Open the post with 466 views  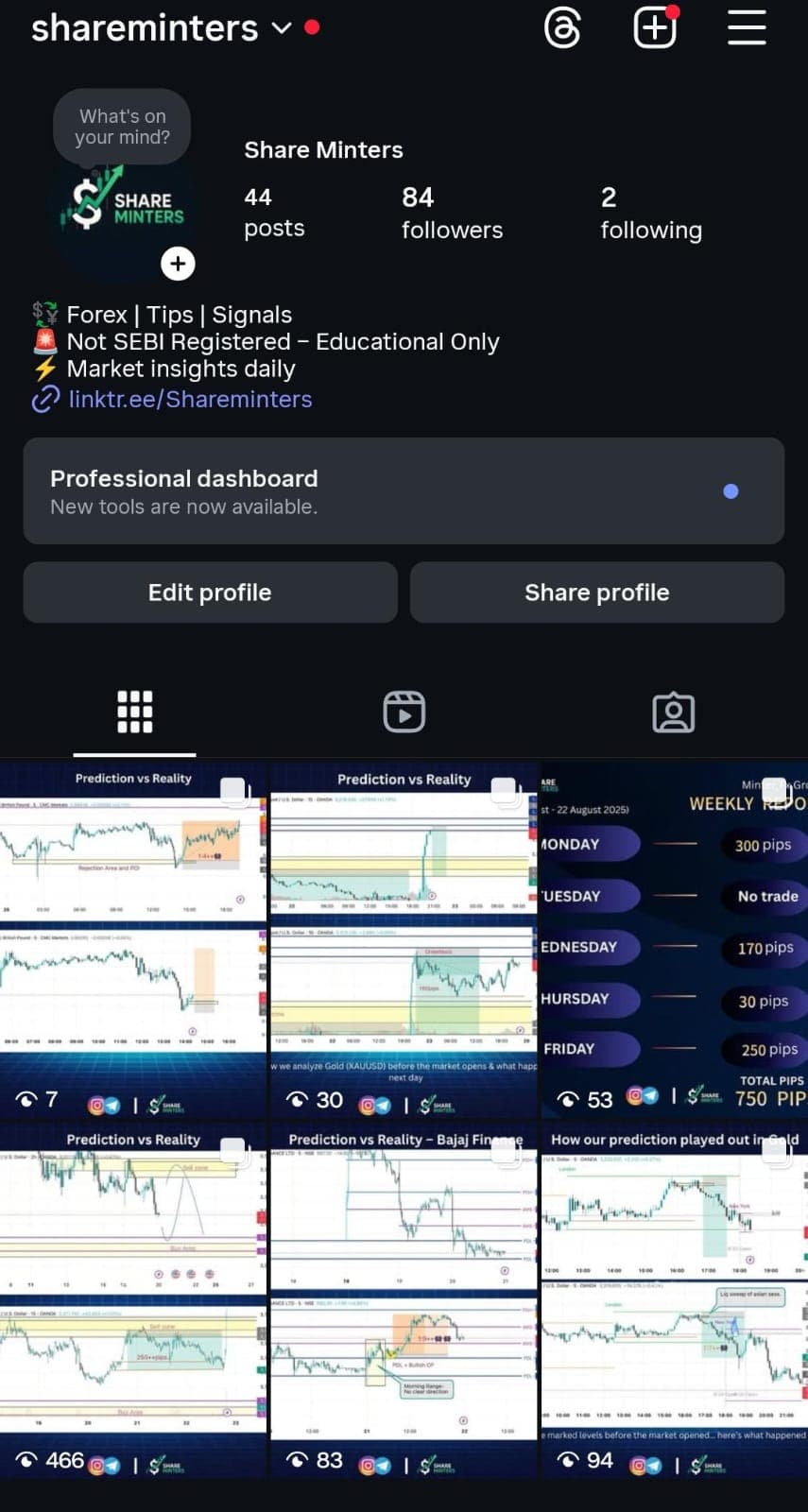pyautogui.click(x=133, y=1299)
